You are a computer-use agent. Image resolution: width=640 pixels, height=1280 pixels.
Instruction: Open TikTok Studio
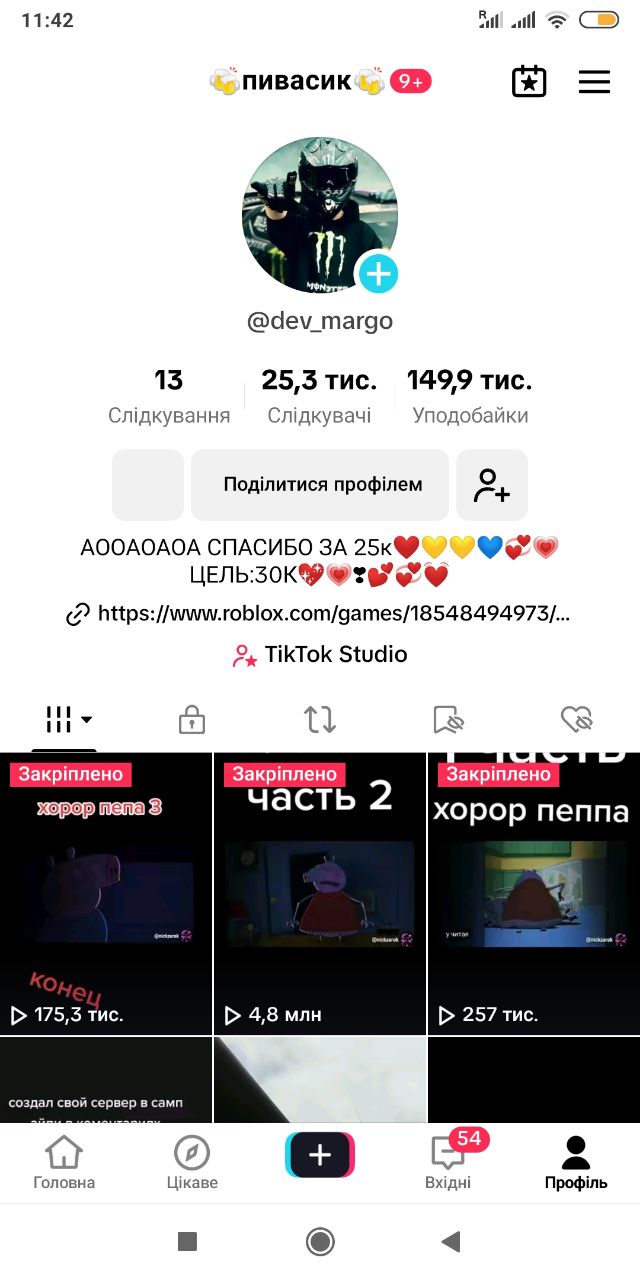click(x=320, y=655)
